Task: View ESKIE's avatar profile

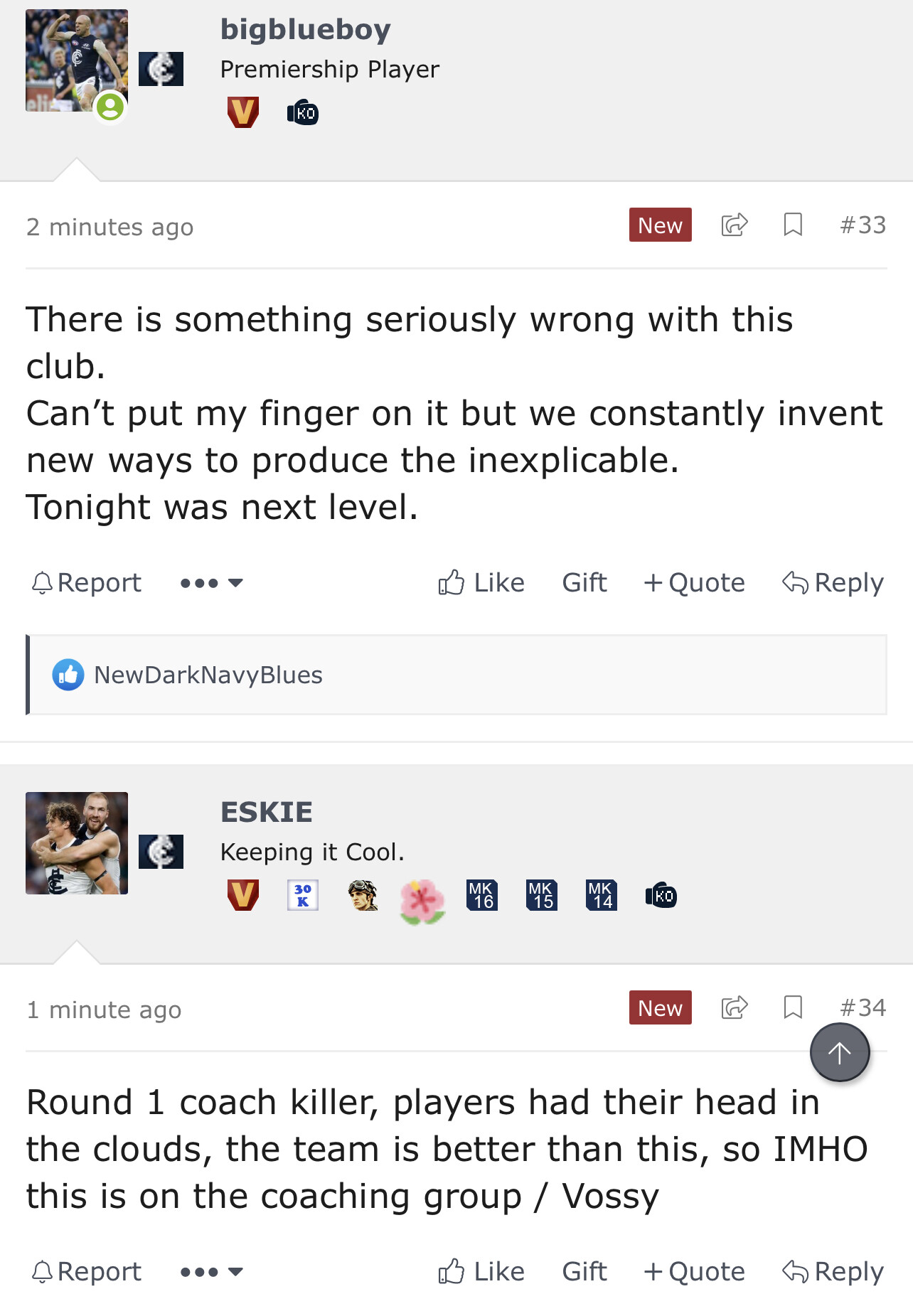Action: 77,843
